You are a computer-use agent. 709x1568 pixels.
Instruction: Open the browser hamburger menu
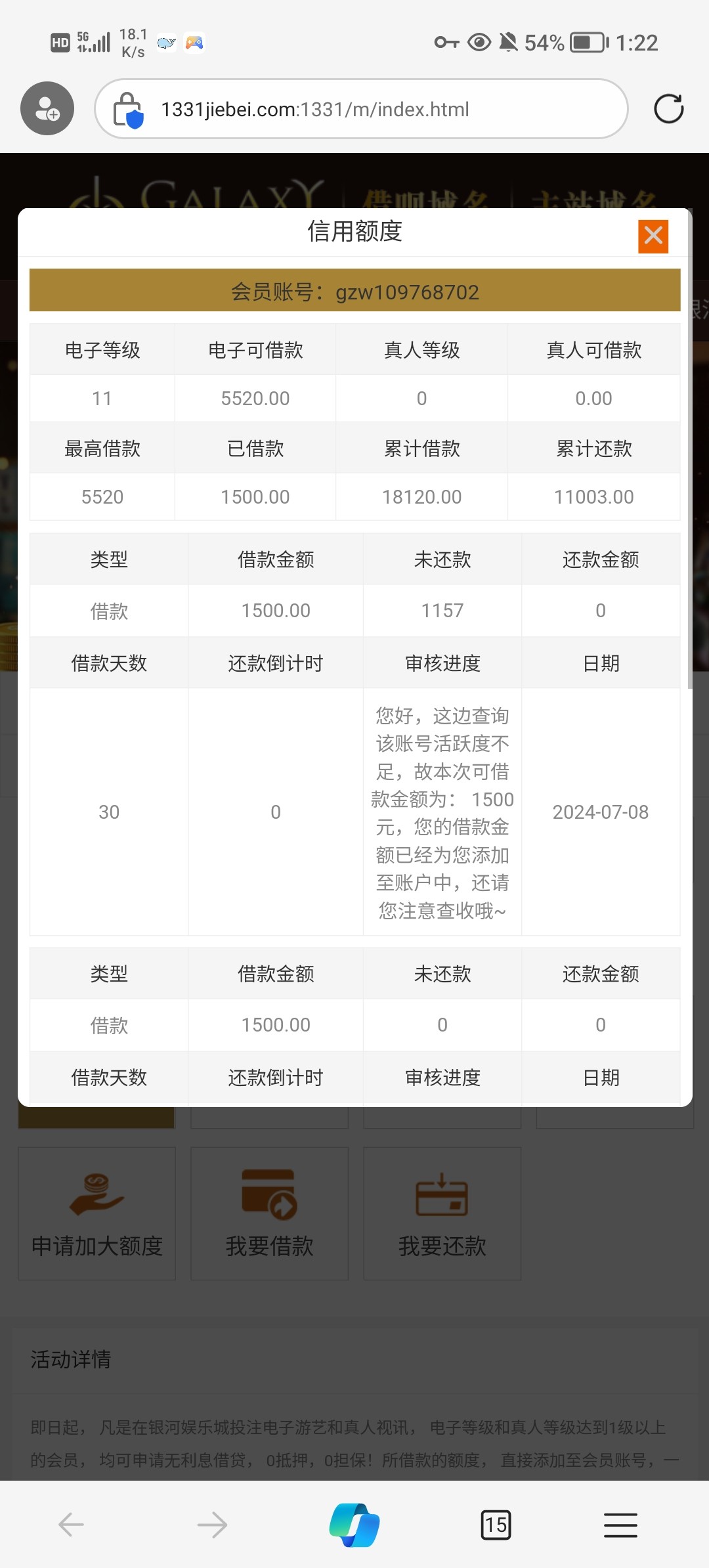(x=620, y=1525)
